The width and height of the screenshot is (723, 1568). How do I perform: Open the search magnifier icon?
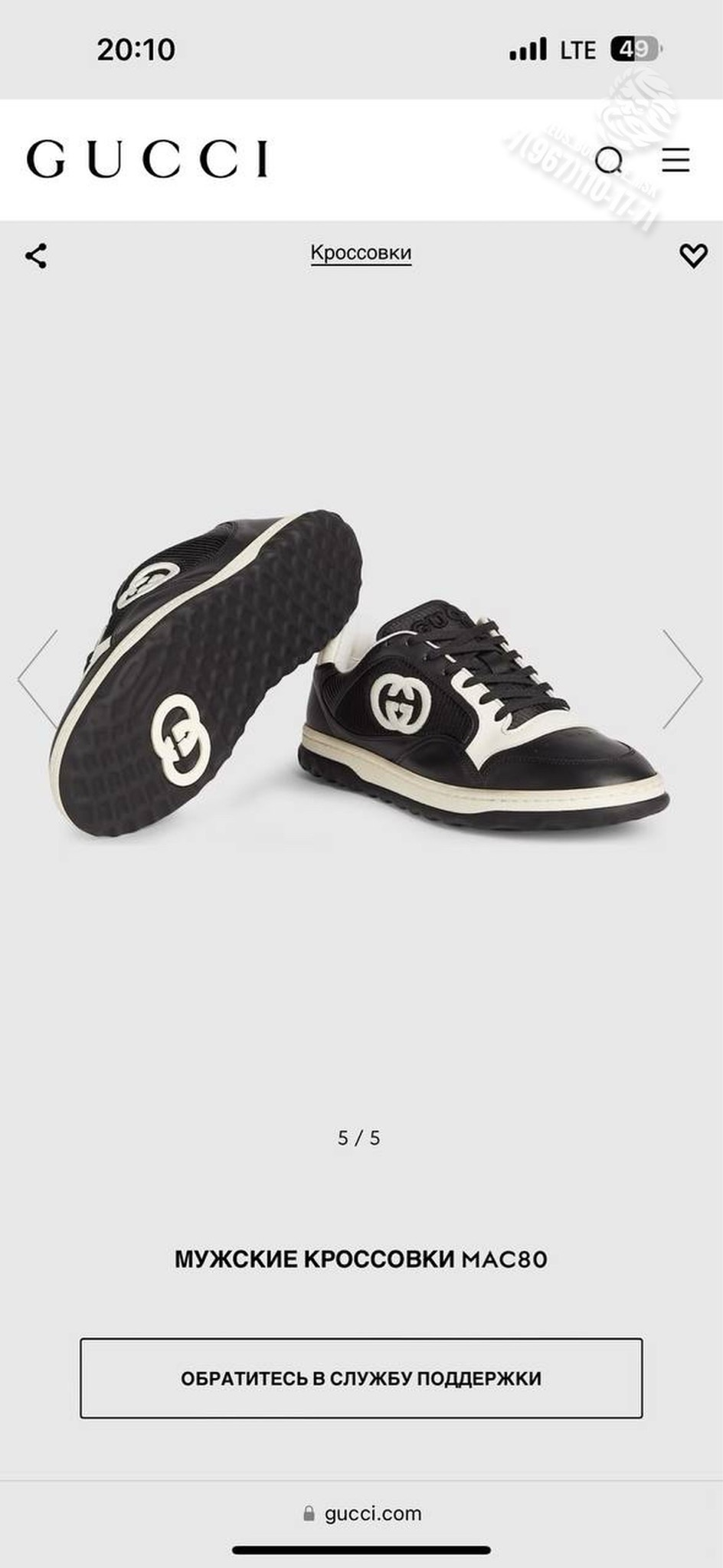610,161
